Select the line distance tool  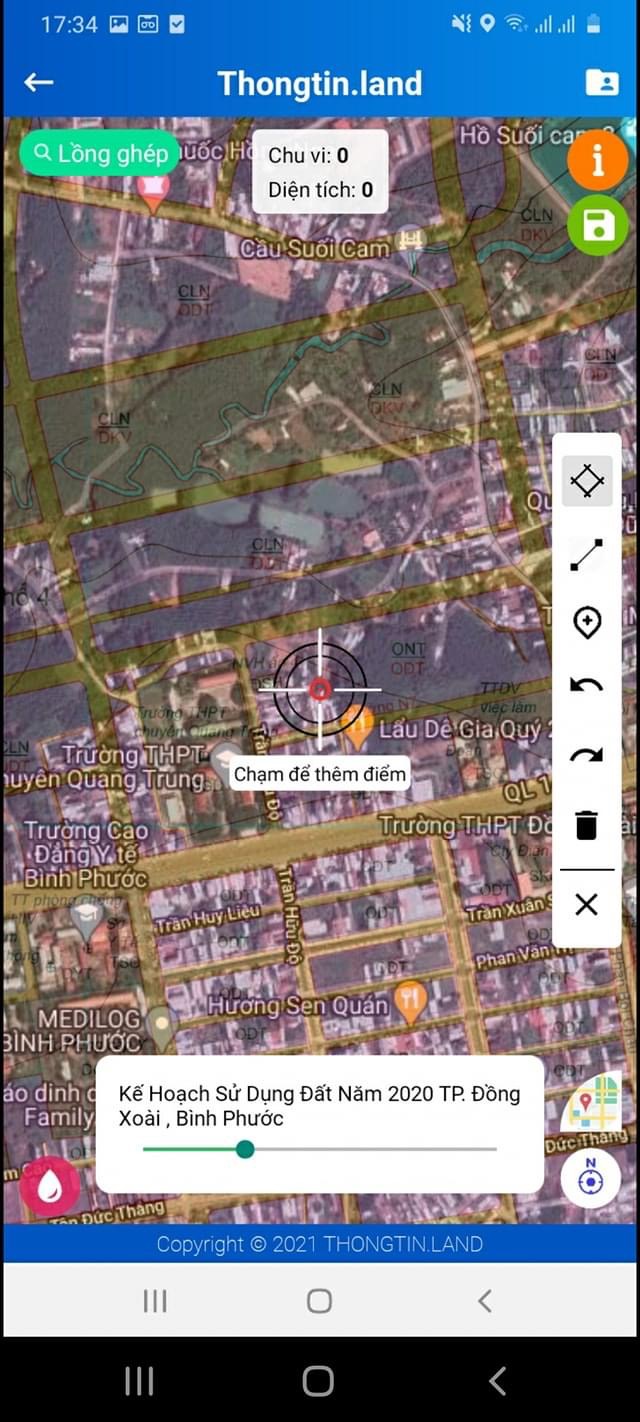tap(587, 555)
